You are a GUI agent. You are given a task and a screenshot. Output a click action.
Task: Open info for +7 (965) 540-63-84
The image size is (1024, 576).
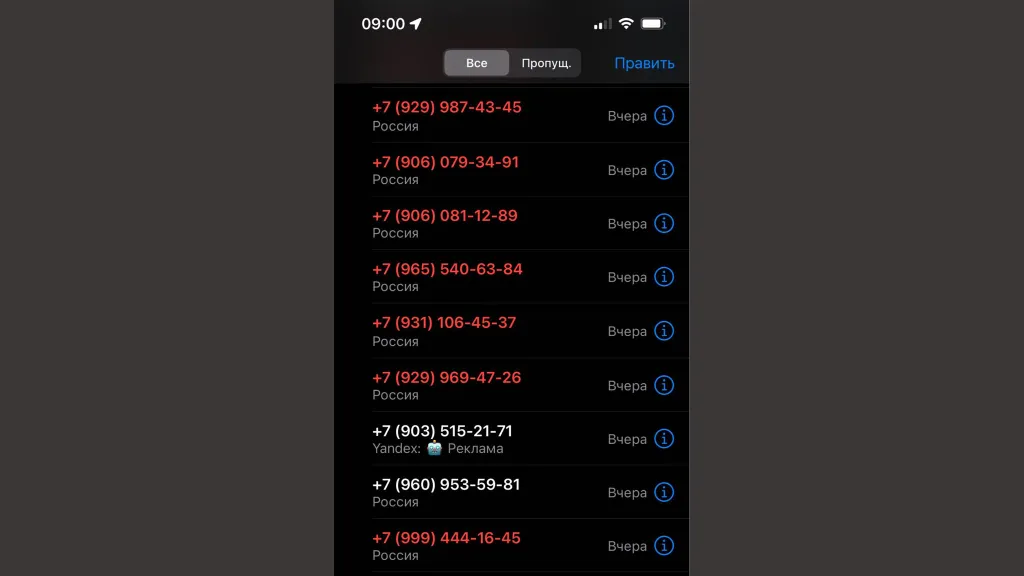tap(664, 277)
